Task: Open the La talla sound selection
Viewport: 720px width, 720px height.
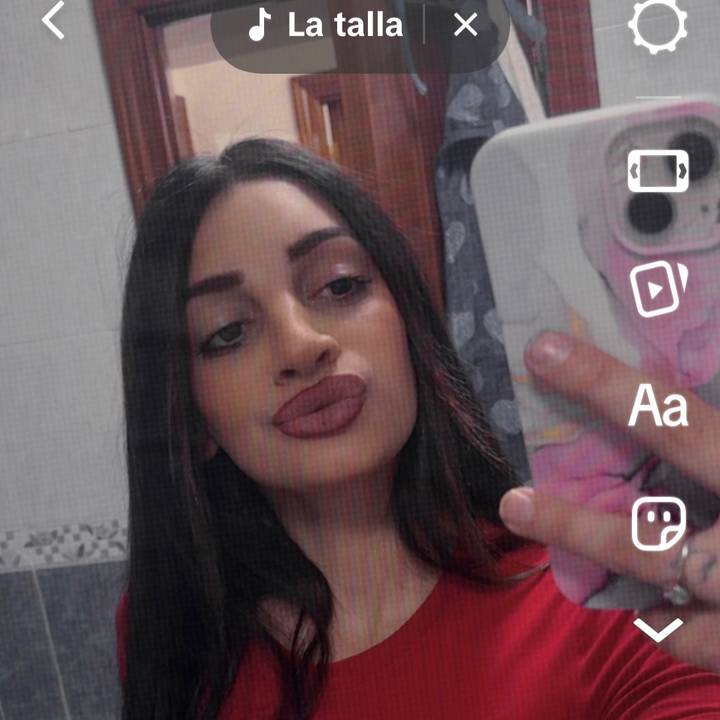Action: 326,25
